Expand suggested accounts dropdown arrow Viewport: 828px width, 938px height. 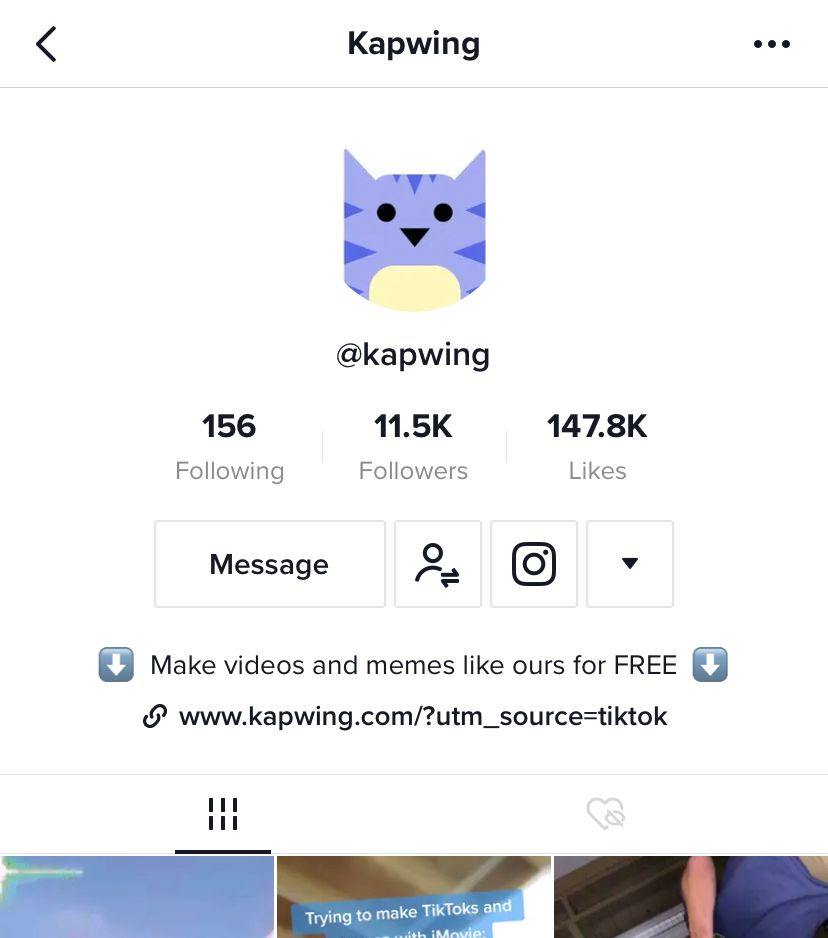[x=629, y=564]
